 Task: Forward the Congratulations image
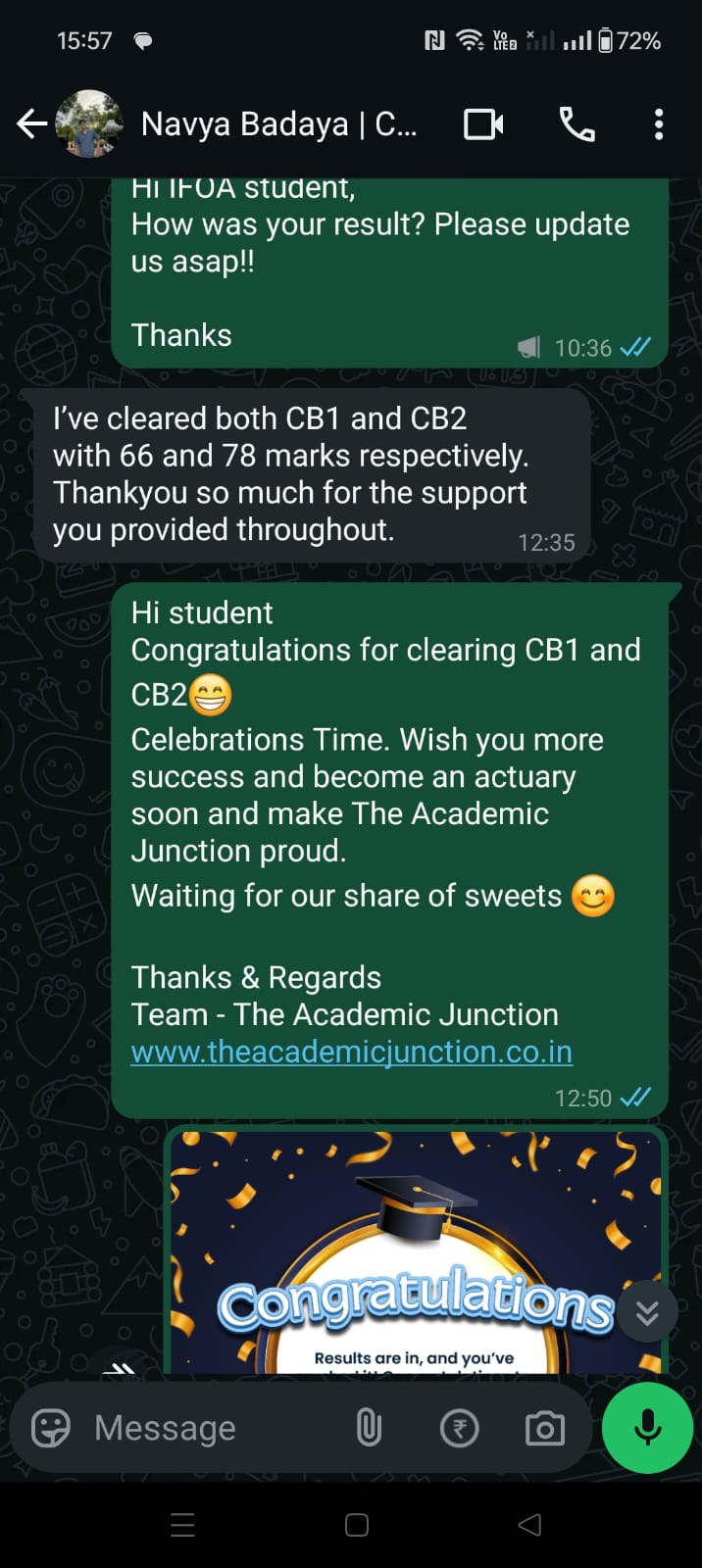tap(123, 1365)
